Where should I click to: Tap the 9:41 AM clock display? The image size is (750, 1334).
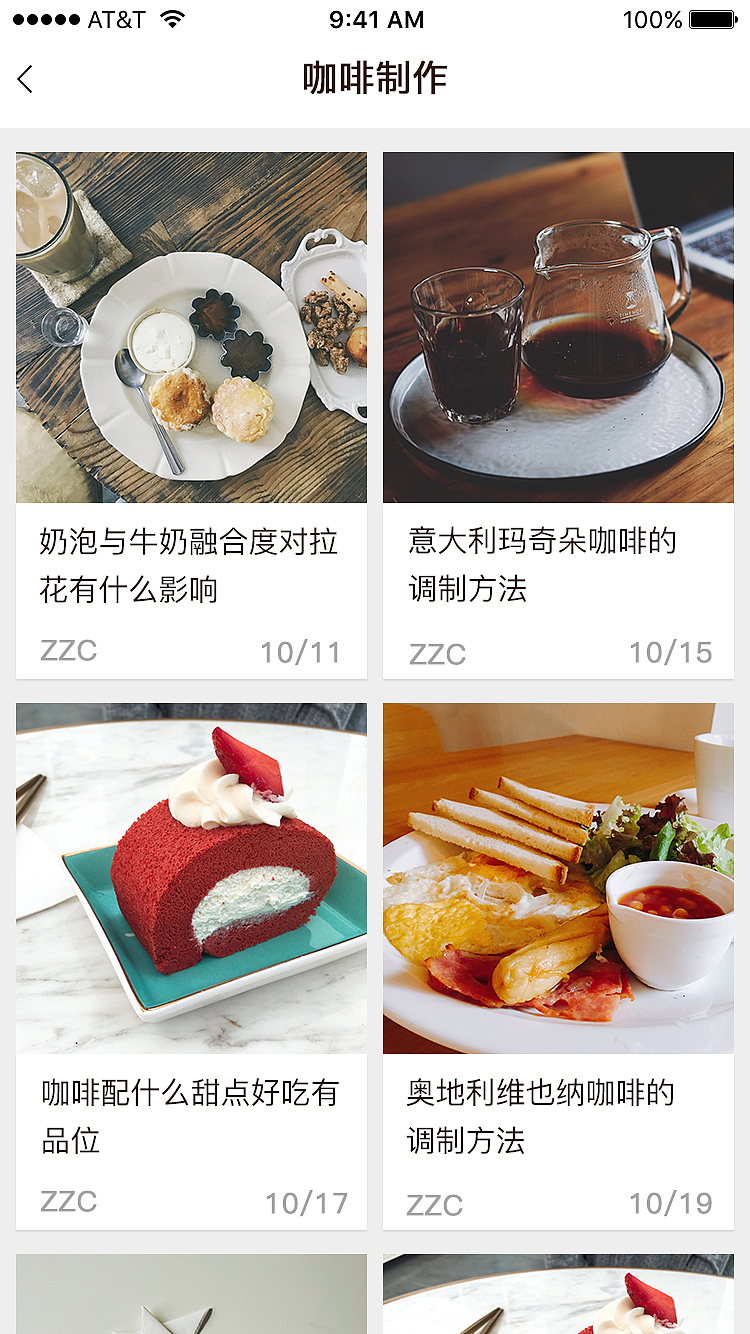coord(375,19)
